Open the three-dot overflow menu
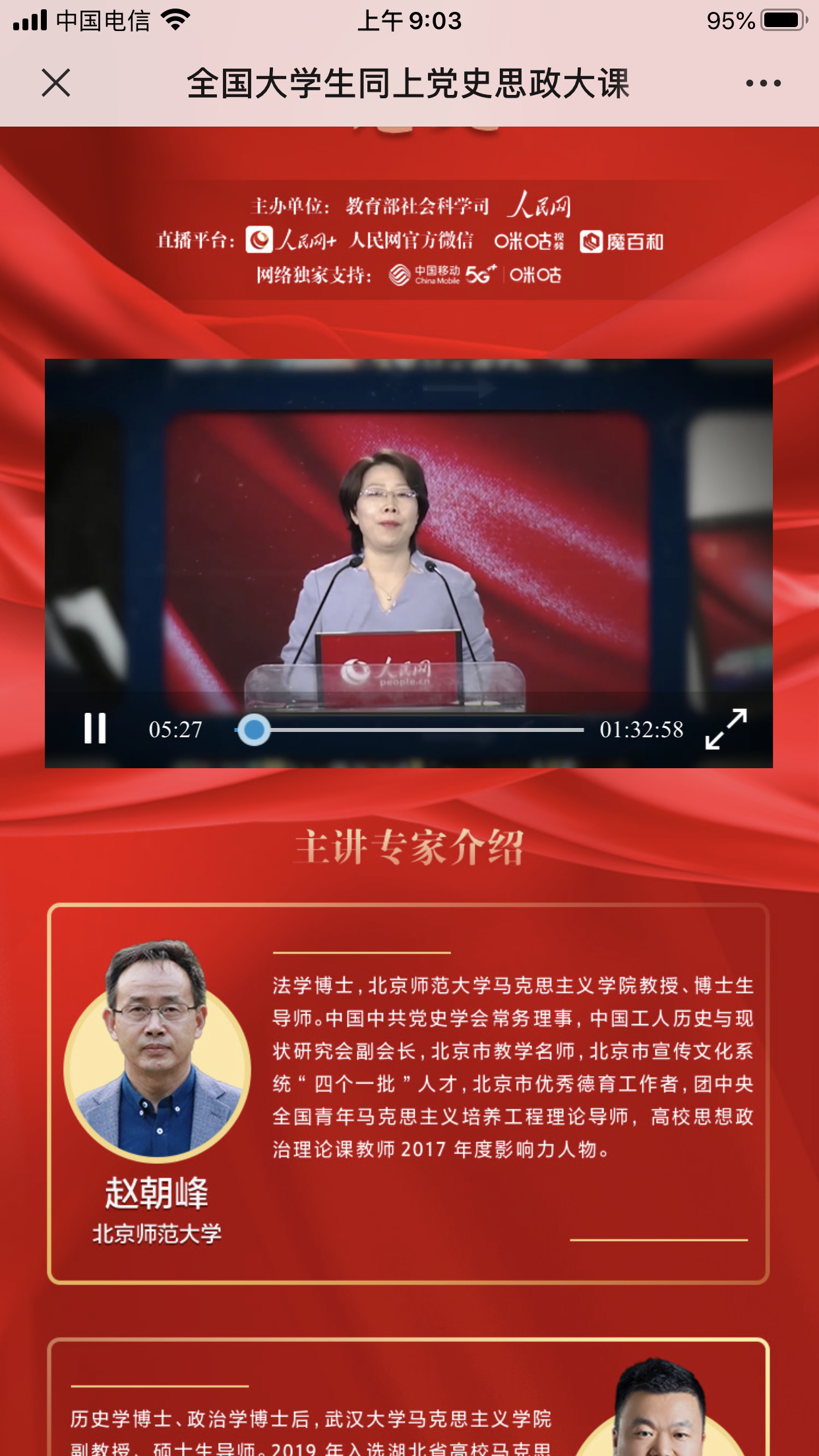The image size is (819, 1456). coord(763,83)
